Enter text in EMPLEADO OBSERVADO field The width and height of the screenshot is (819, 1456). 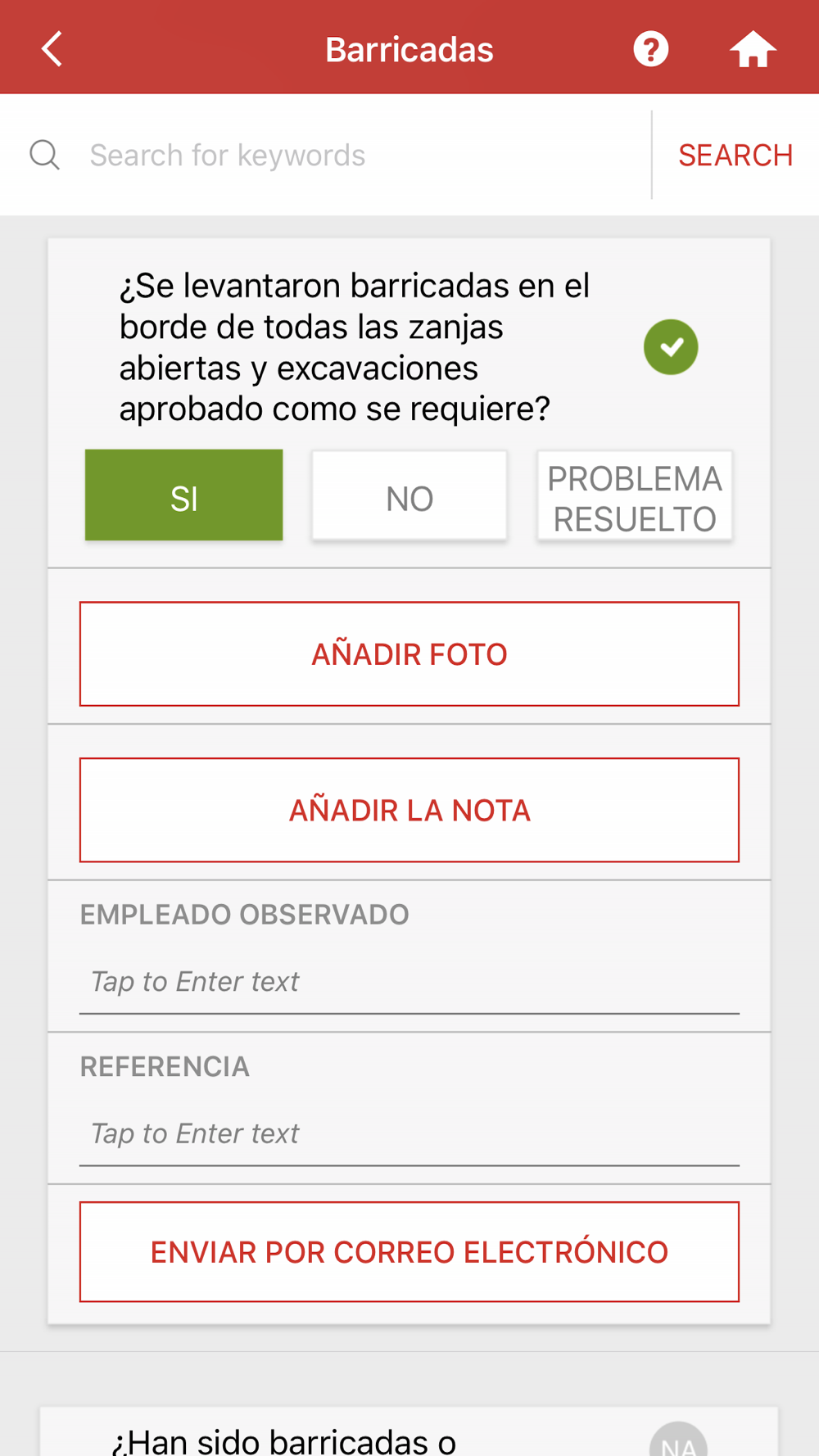click(409, 981)
